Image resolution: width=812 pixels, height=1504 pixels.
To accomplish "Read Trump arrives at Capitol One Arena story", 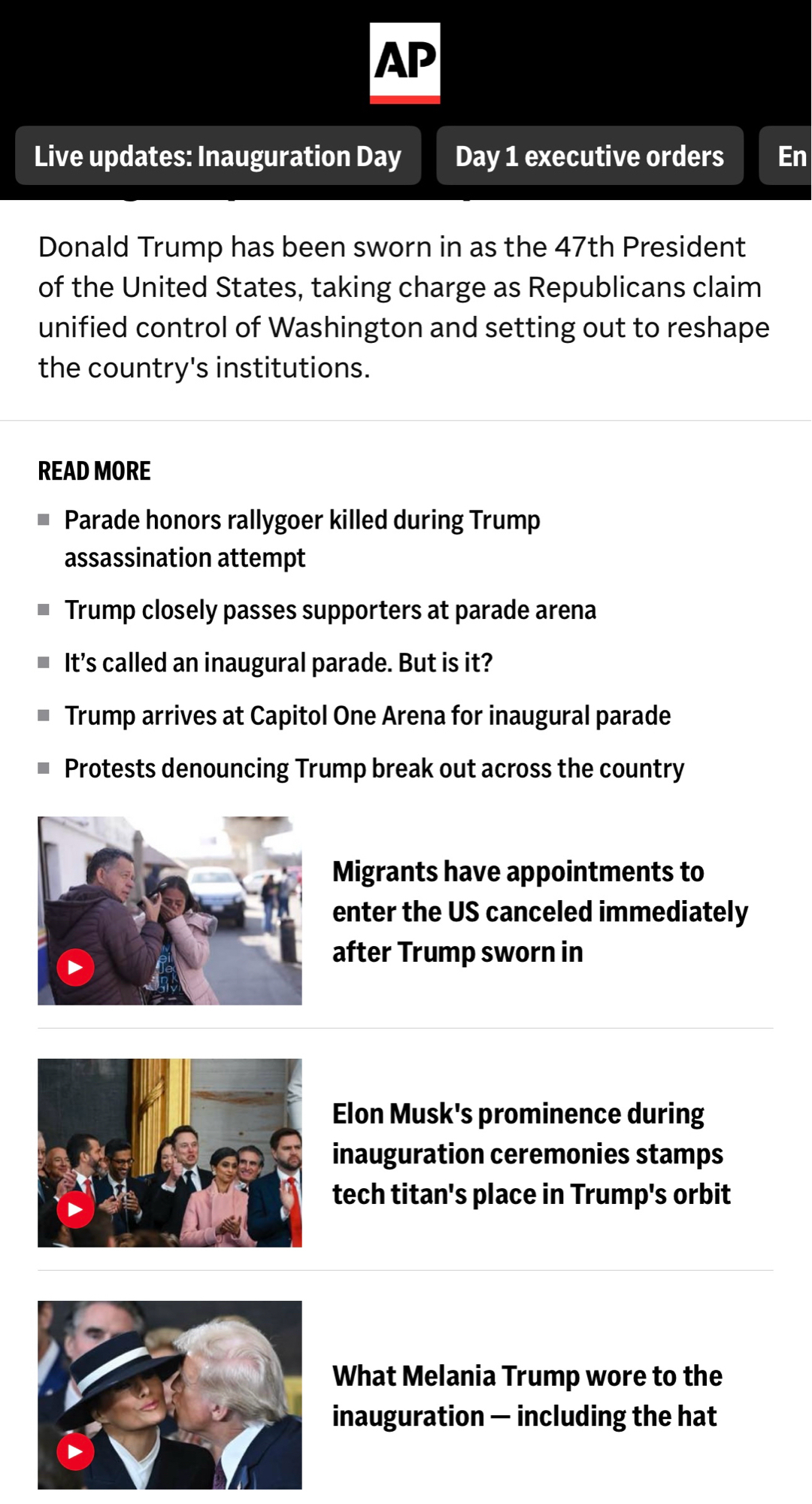I will tap(367, 715).
